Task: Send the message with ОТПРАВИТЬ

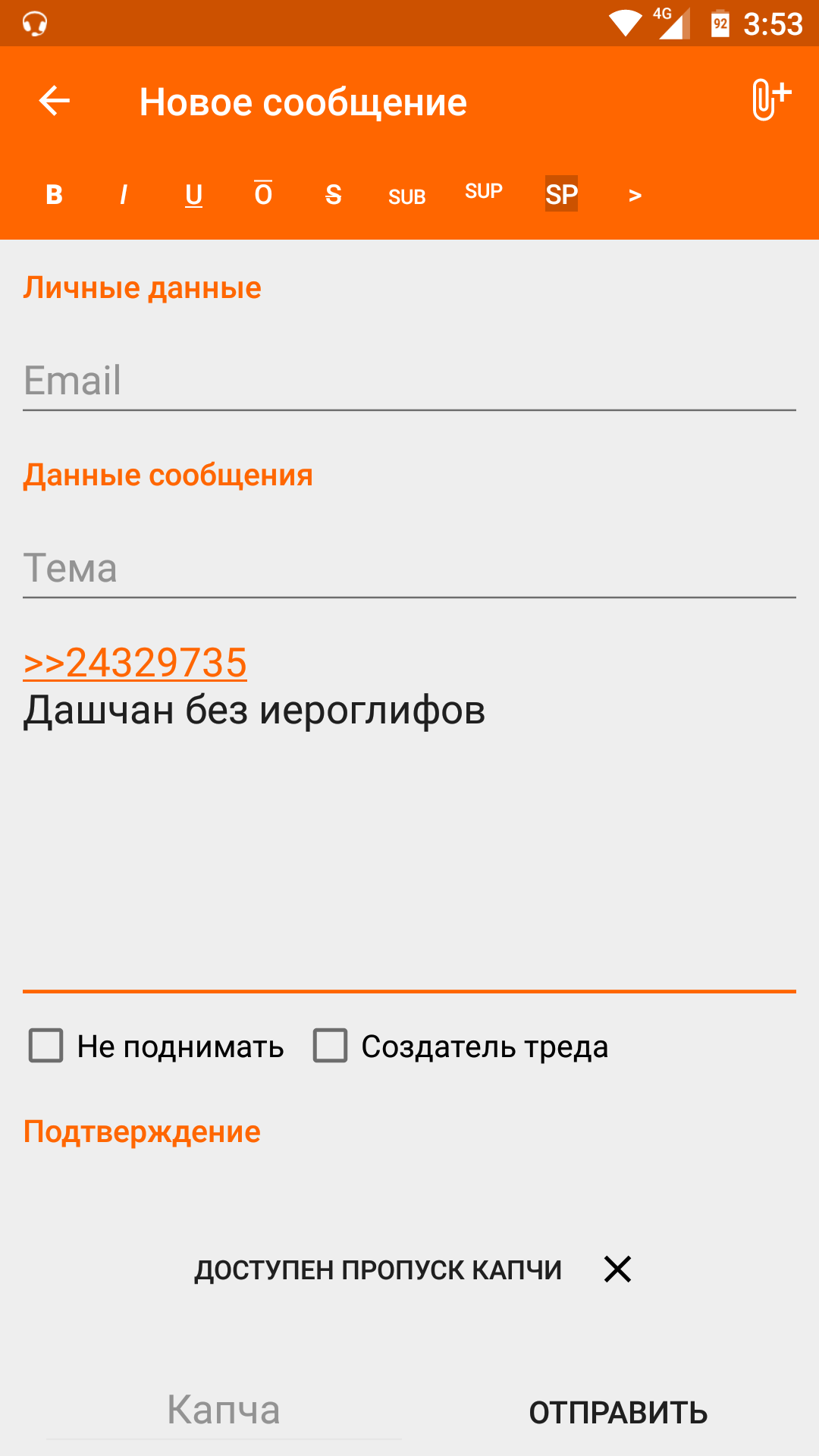Action: pos(618,1413)
